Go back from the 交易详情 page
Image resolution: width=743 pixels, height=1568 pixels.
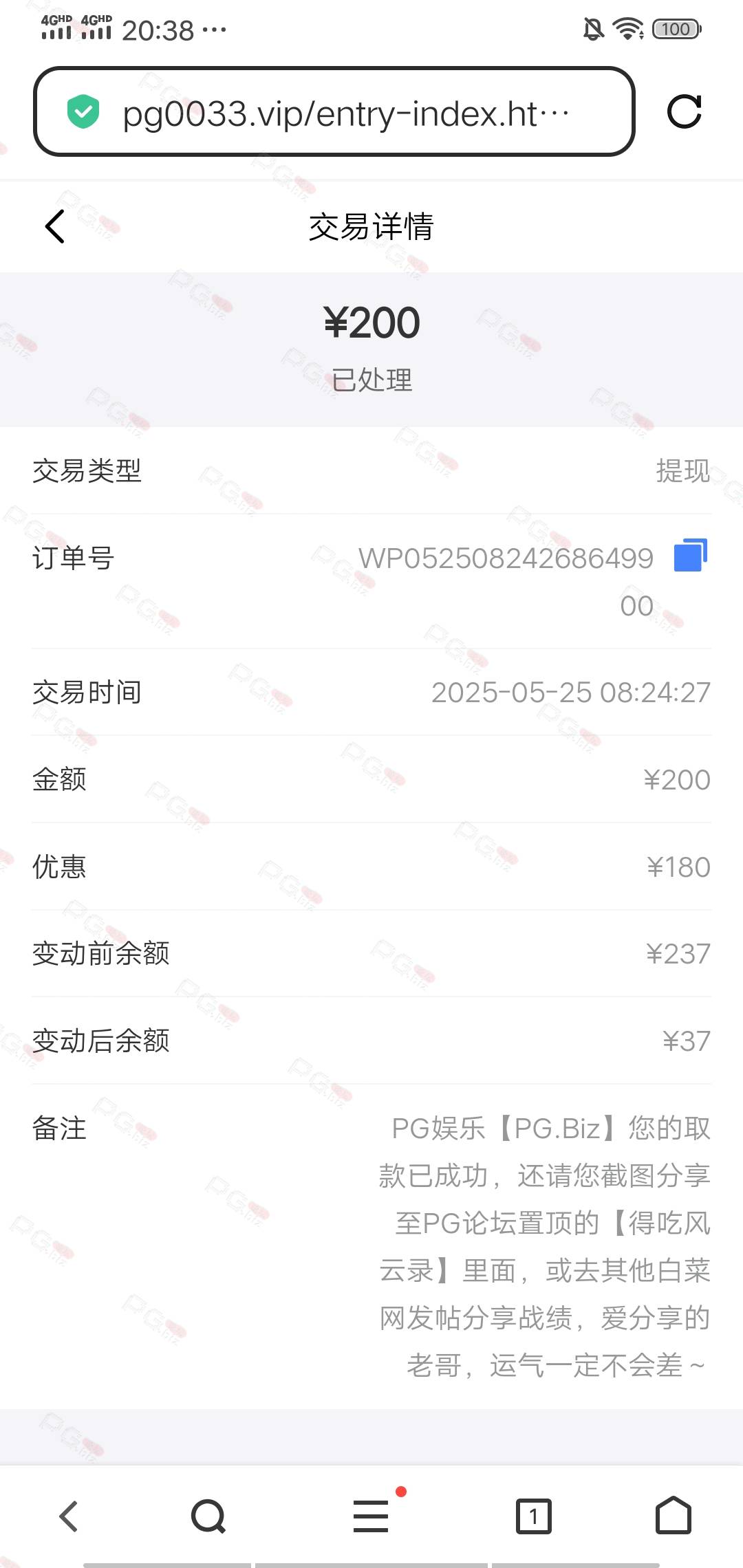55,226
